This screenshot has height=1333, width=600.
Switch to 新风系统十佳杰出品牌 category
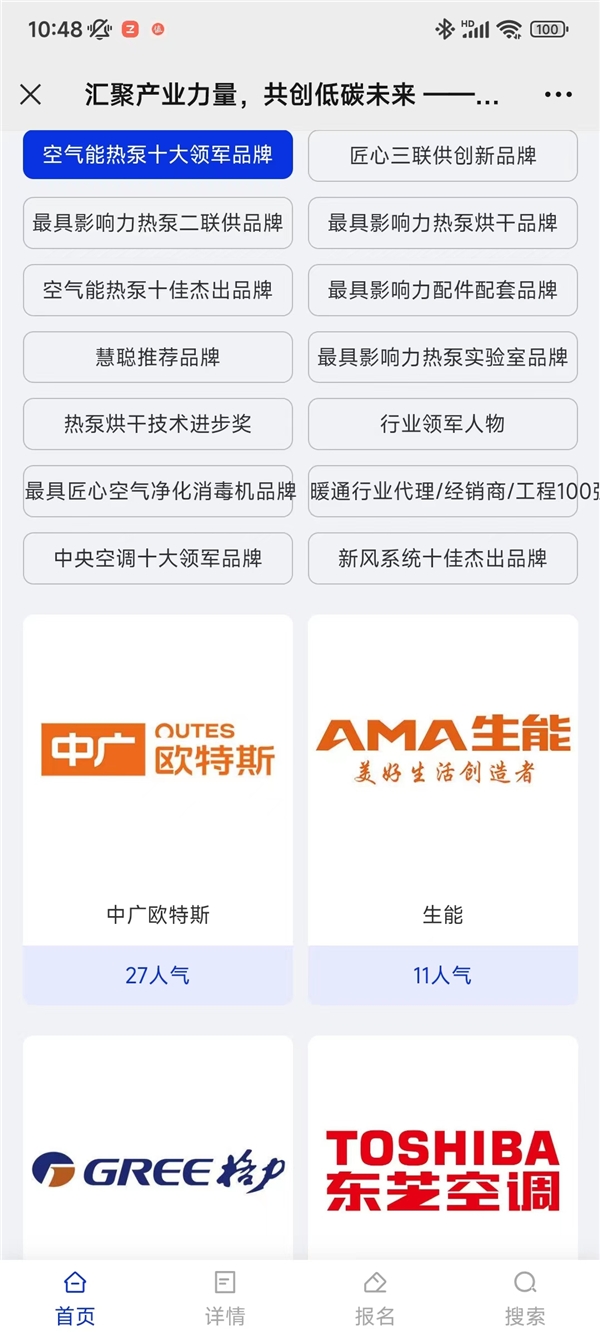click(x=443, y=558)
